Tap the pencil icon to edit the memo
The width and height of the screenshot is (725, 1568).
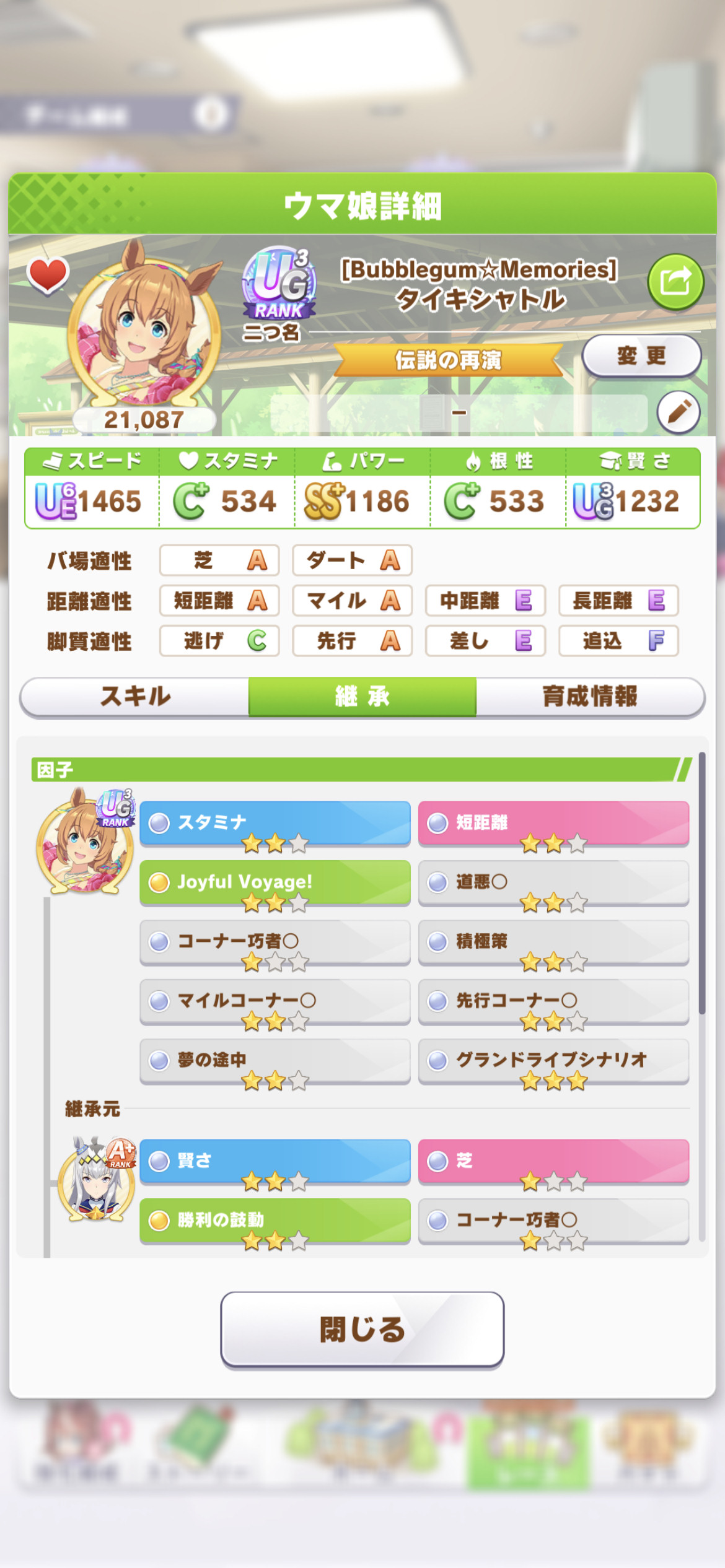click(x=679, y=412)
